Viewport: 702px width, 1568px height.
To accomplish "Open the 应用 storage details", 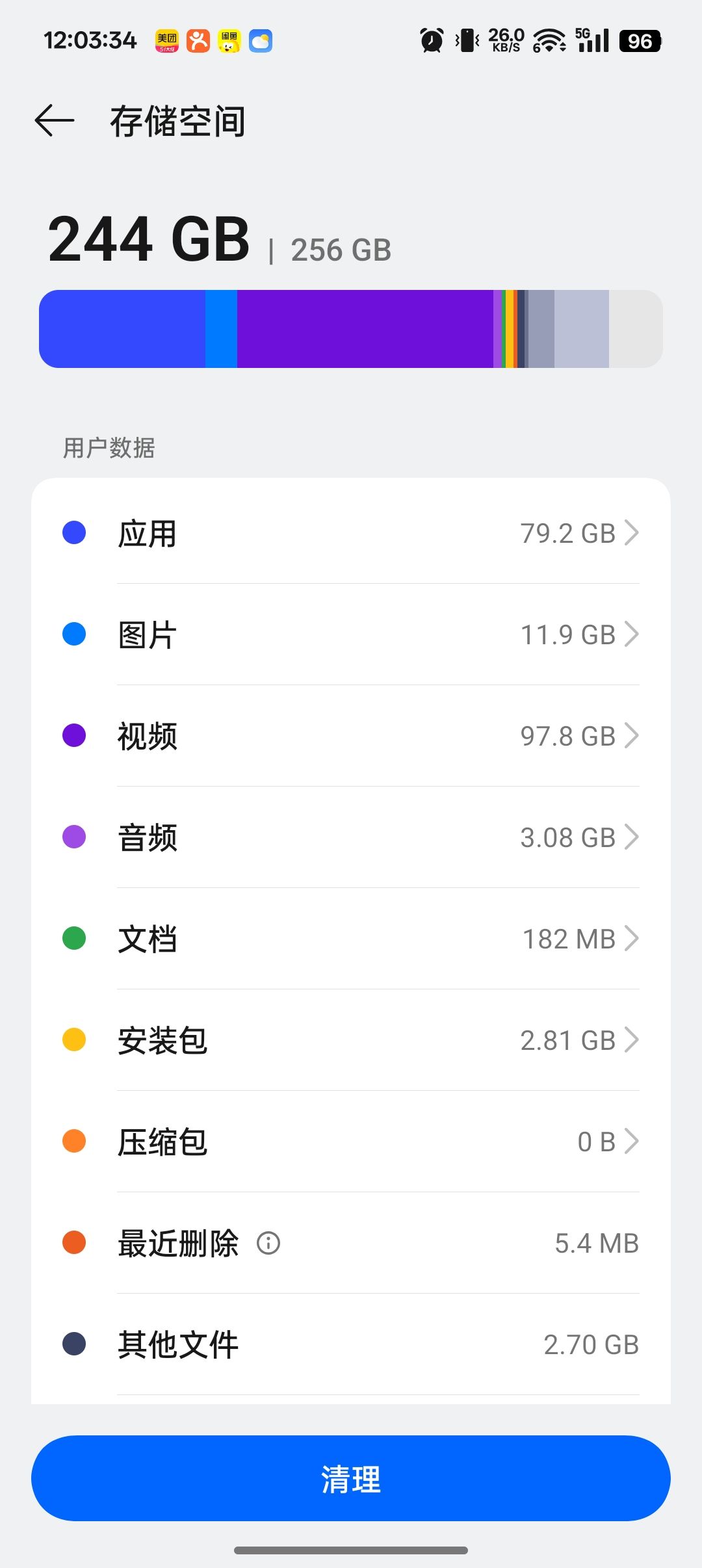I will (351, 533).
